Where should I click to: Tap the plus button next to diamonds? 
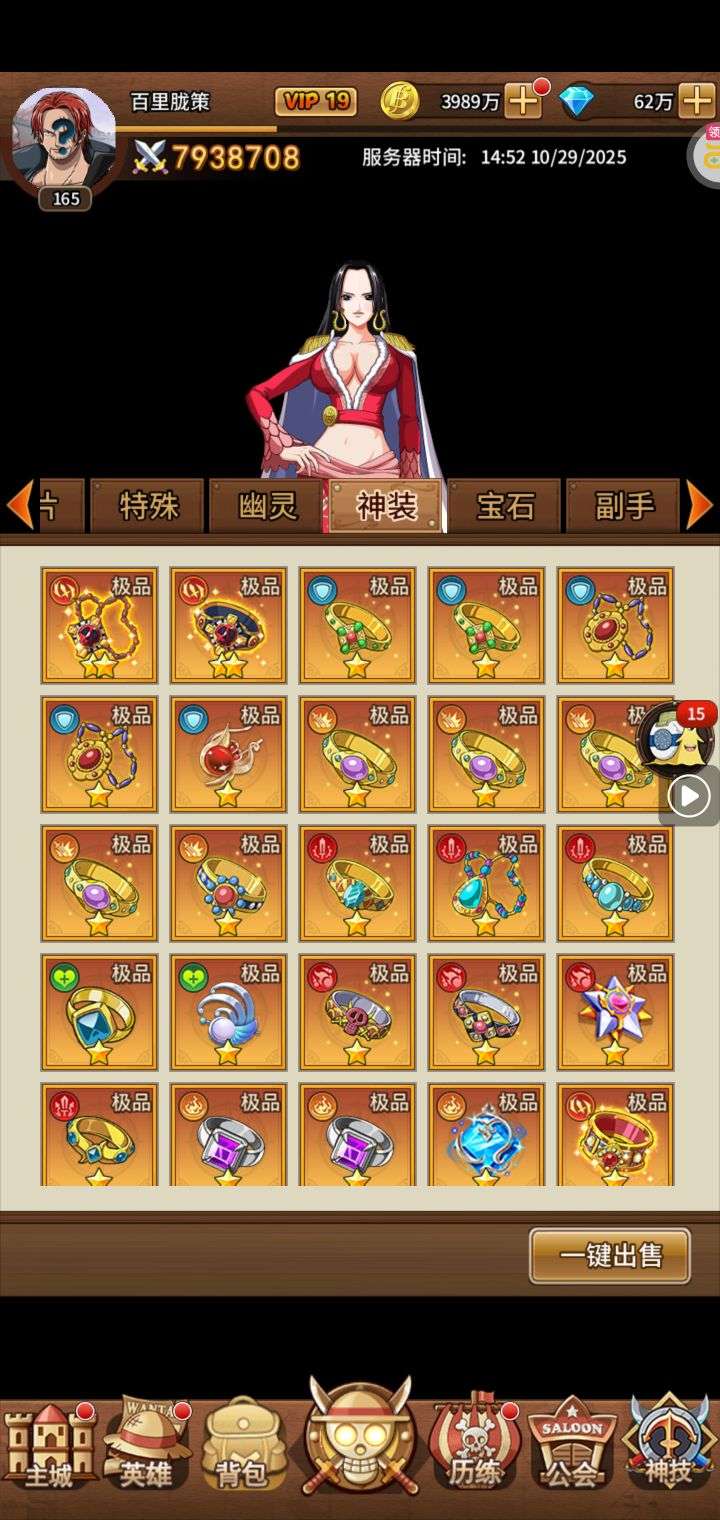[696, 101]
